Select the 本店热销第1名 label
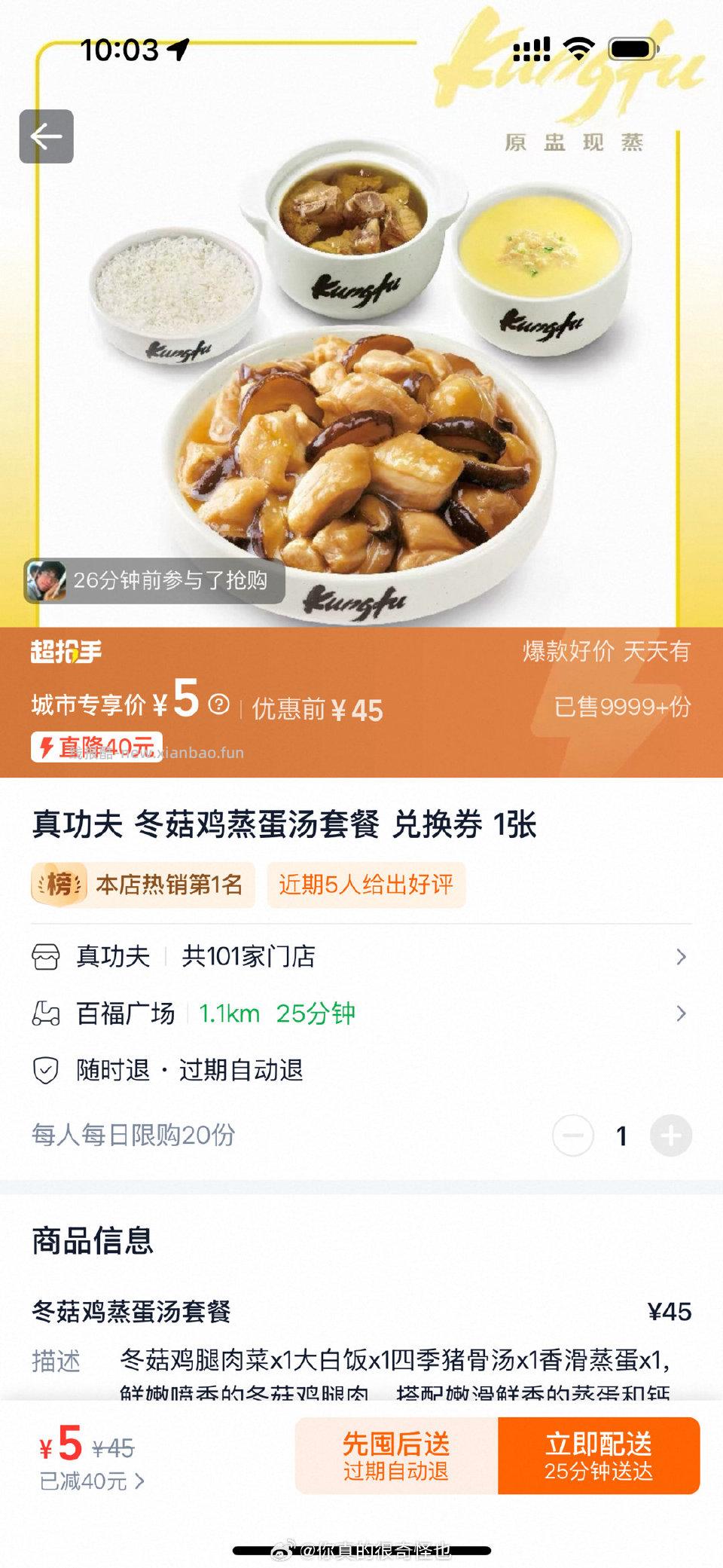Screen dimensions: 723x1568 (169, 886)
